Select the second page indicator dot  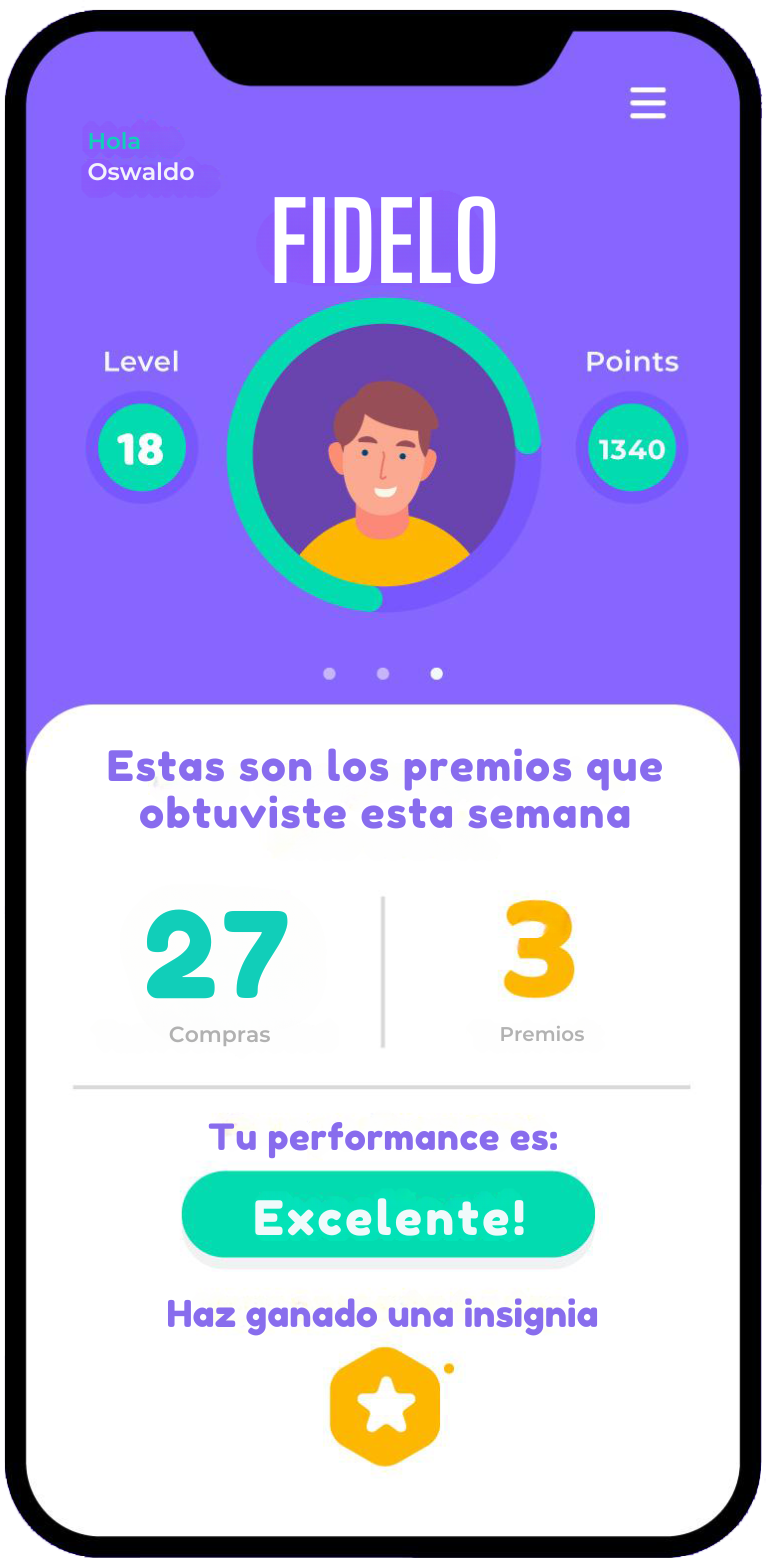383,674
